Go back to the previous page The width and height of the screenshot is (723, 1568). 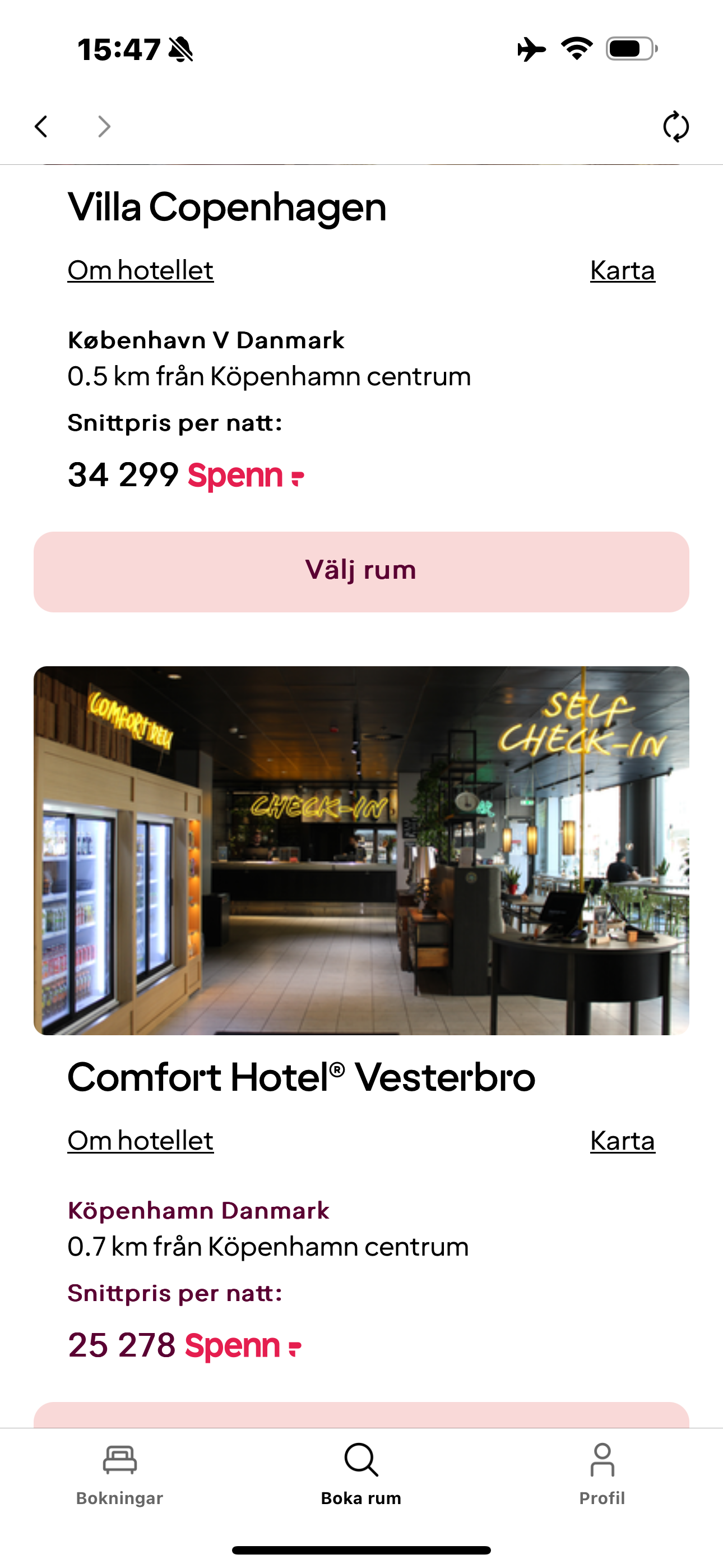tap(41, 127)
